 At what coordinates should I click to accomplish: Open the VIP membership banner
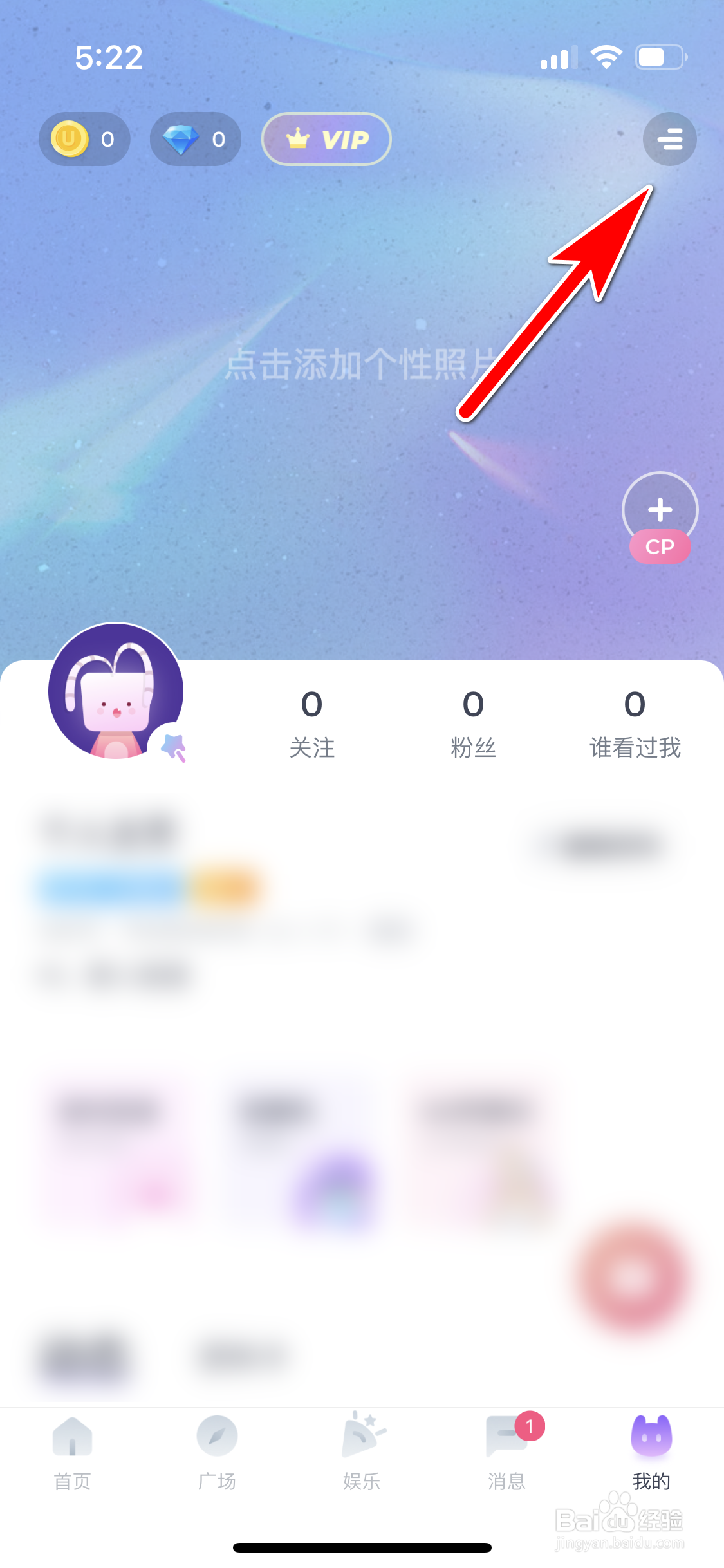point(326,138)
